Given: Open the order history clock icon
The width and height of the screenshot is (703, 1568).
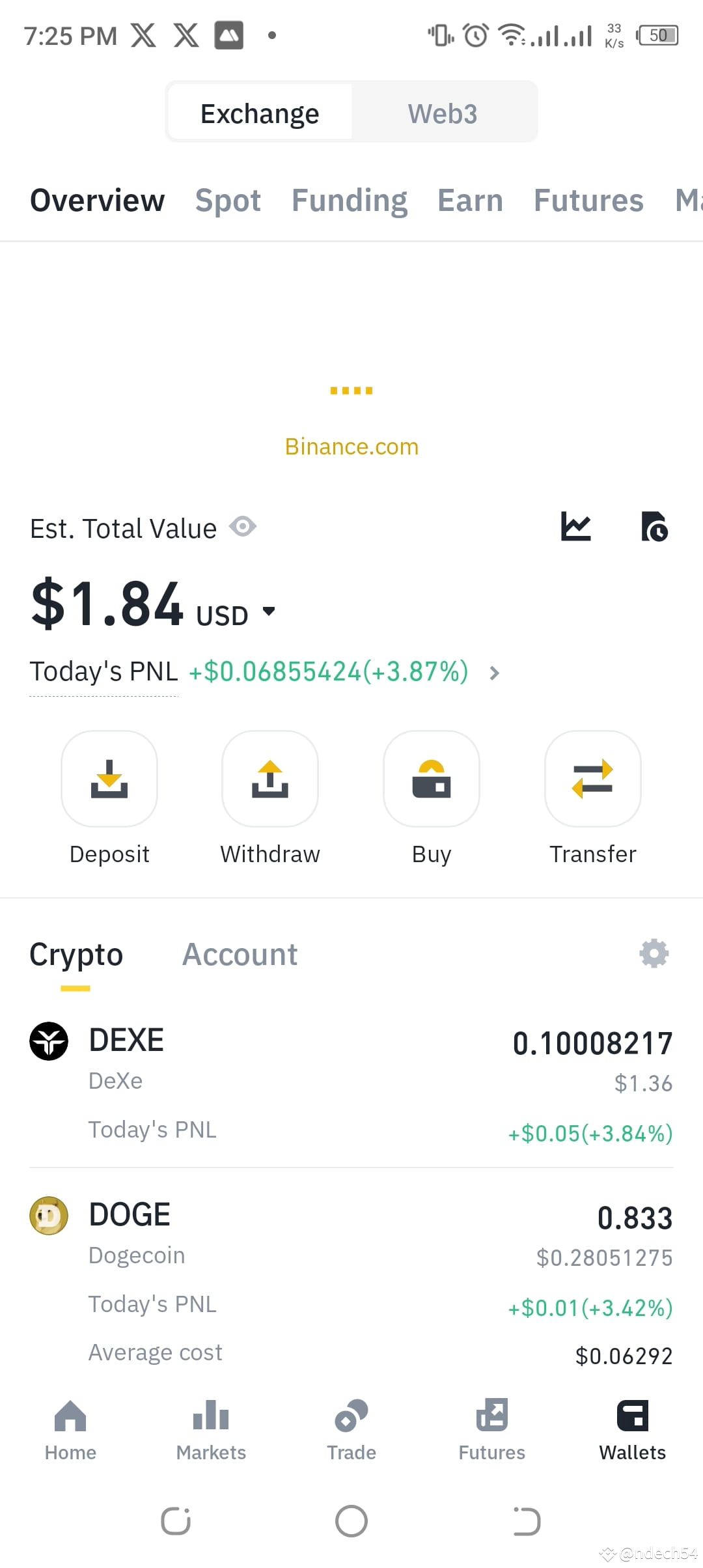Looking at the screenshot, I should click(655, 527).
